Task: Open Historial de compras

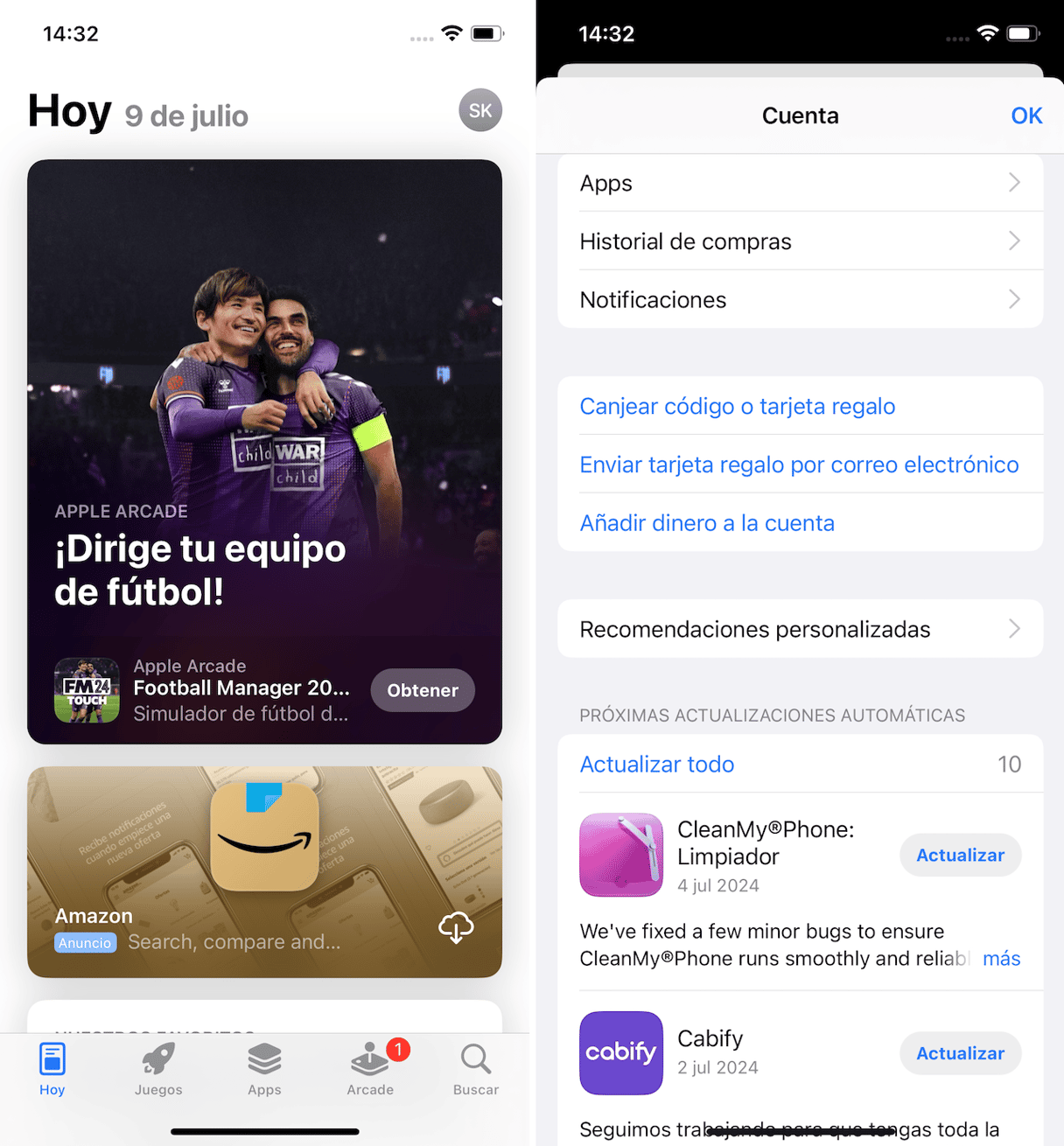Action: 800,241
